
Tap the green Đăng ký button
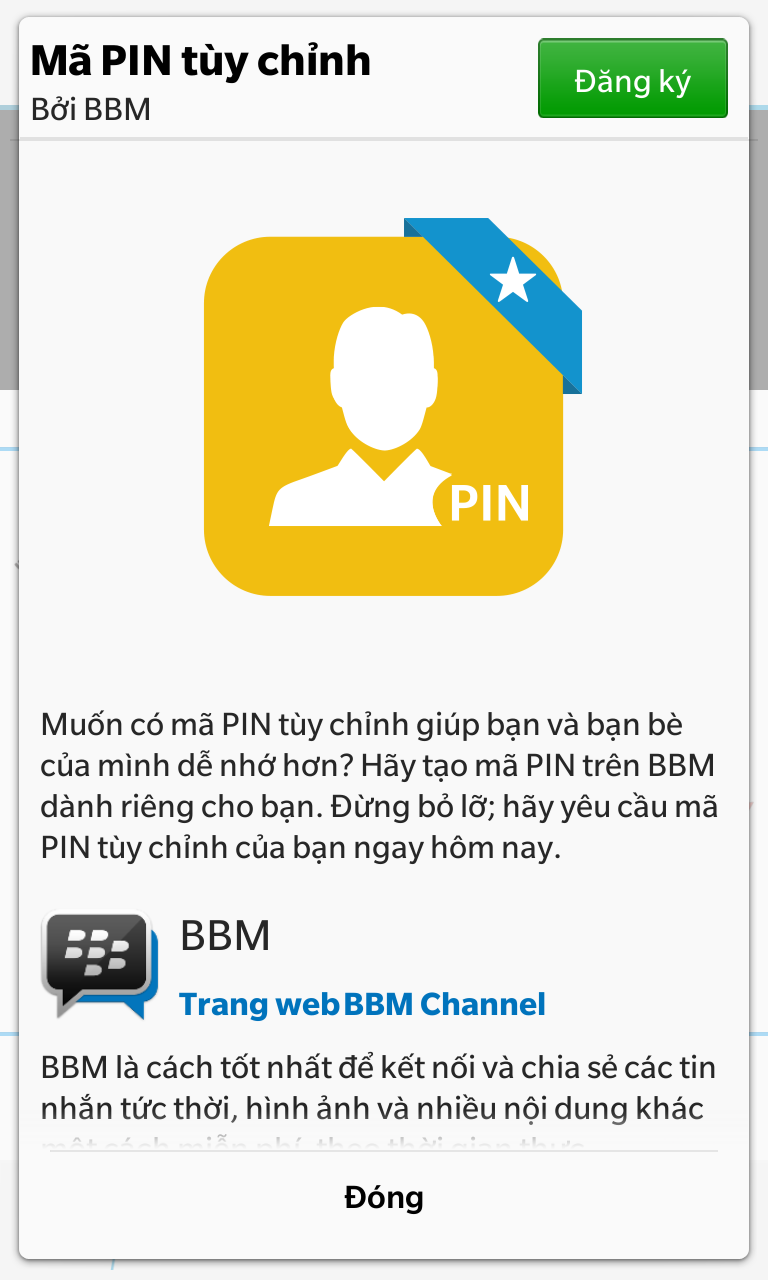tap(632, 79)
